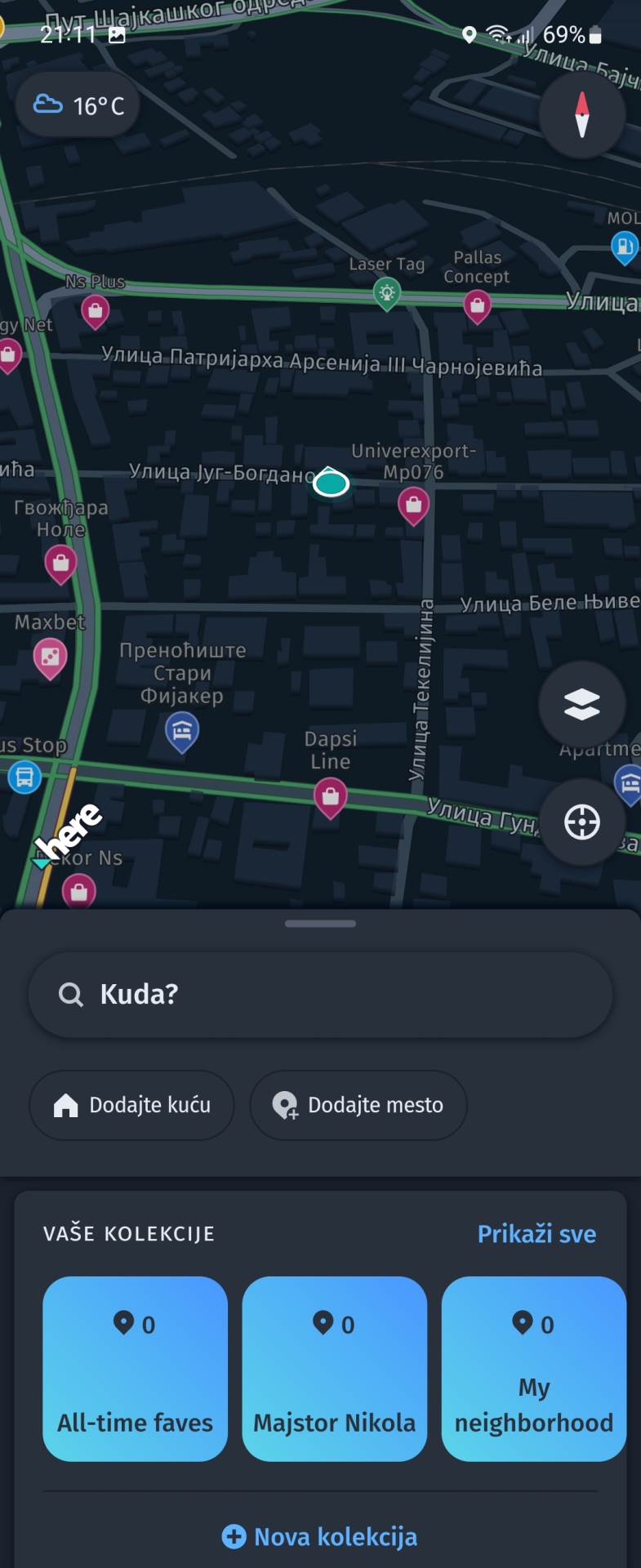Select your current location marker
The height and width of the screenshot is (1568, 641).
(x=331, y=483)
